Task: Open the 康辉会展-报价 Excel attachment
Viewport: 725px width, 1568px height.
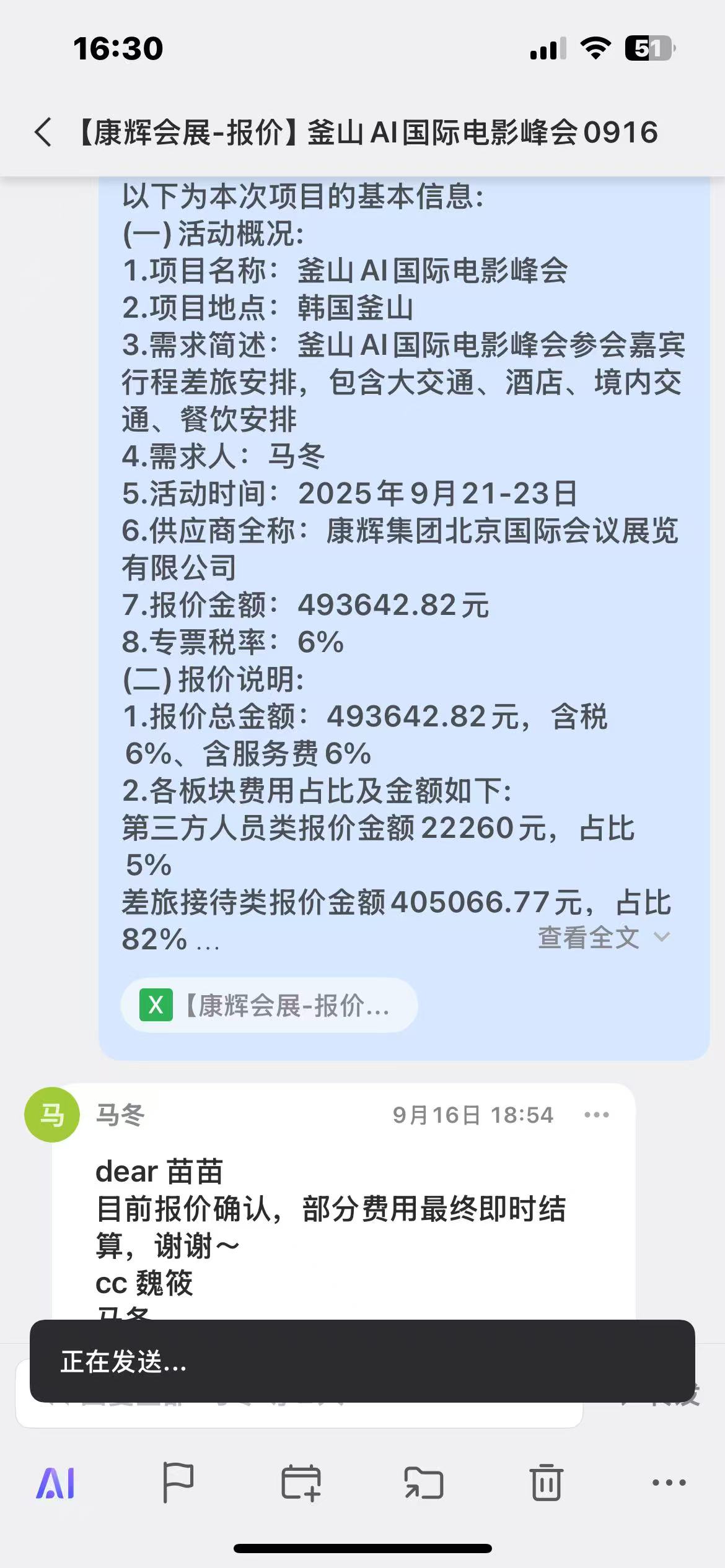Action: pos(269,1005)
